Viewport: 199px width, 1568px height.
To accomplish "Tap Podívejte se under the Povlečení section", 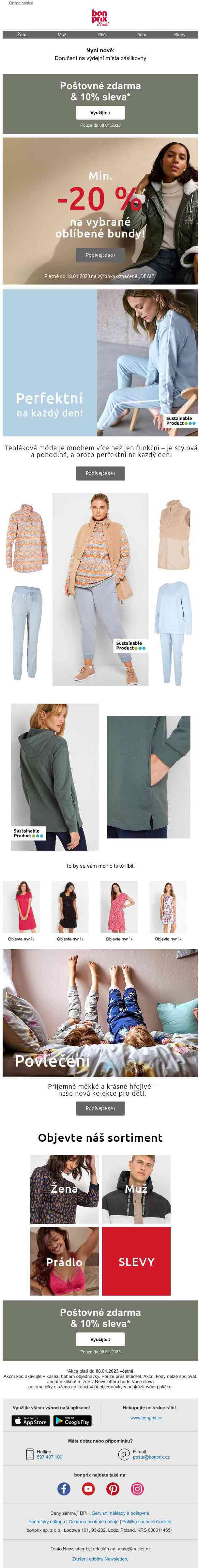I will pyautogui.click(x=100, y=1108).
